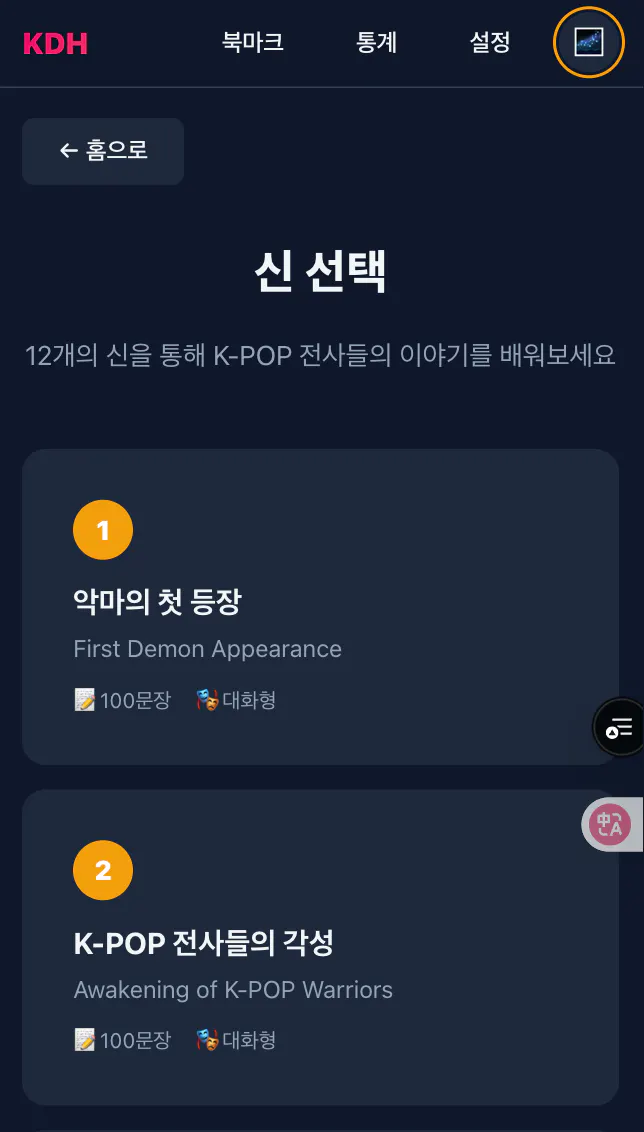Open the floating reading list button

pyautogui.click(x=620, y=727)
